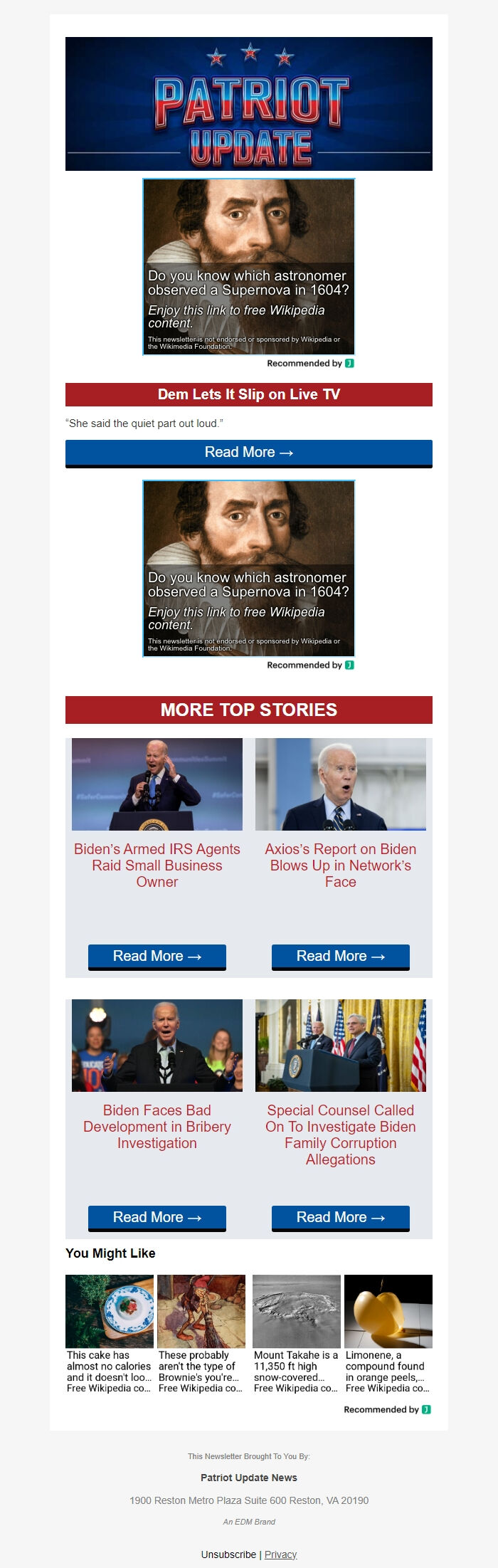Image resolution: width=498 pixels, height=1568 pixels.
Task: Open the Limonene recommendation tile
Action: coord(388,1332)
